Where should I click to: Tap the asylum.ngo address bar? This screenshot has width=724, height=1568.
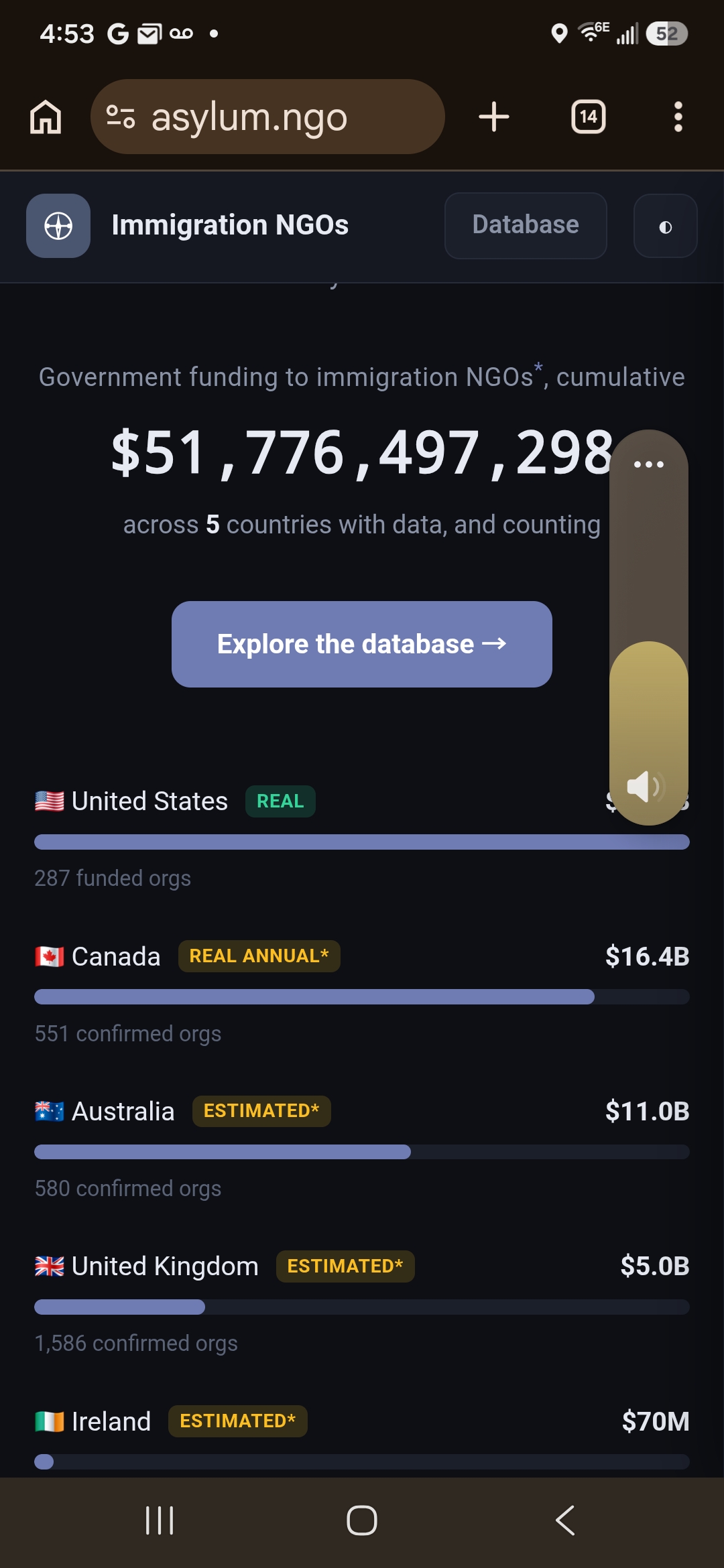click(267, 117)
